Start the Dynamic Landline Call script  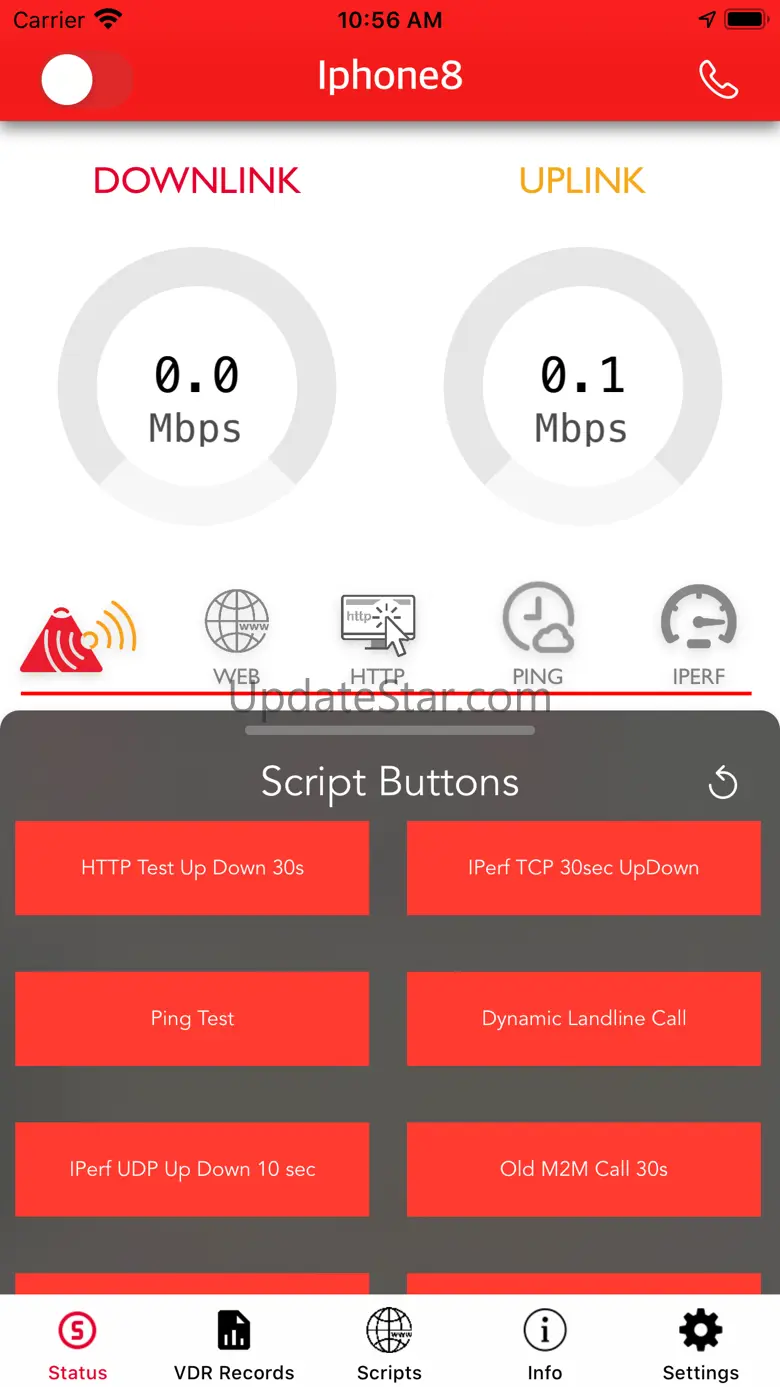coord(584,1018)
